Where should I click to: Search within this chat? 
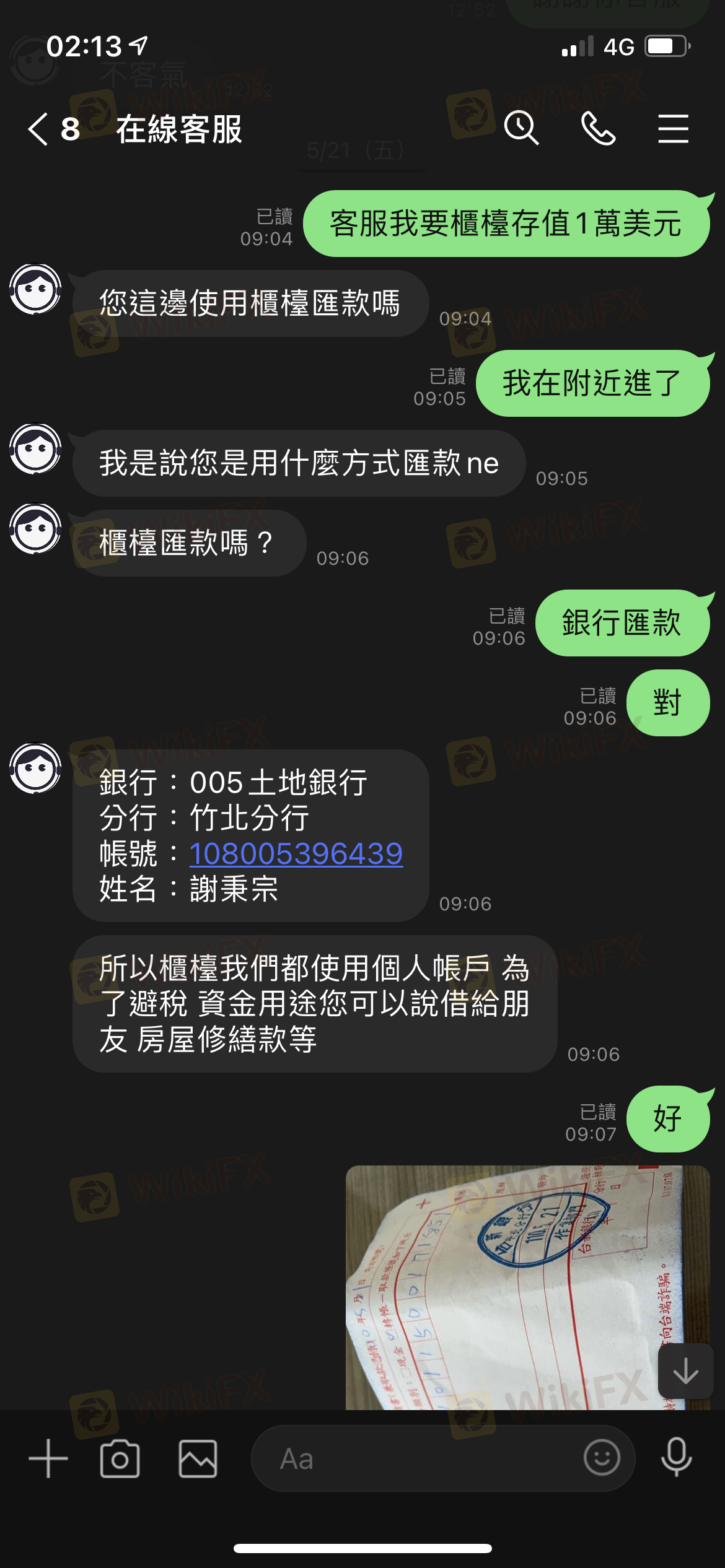pos(521,129)
